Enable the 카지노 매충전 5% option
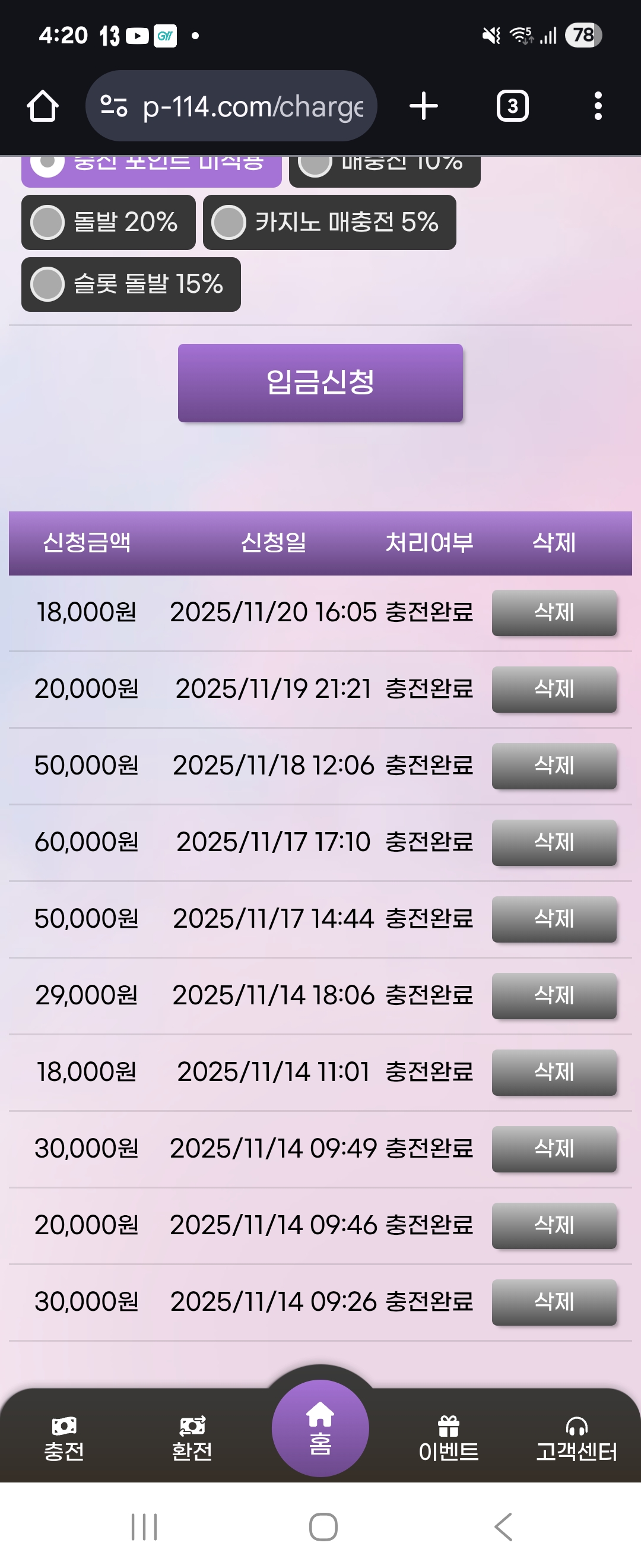 329,223
